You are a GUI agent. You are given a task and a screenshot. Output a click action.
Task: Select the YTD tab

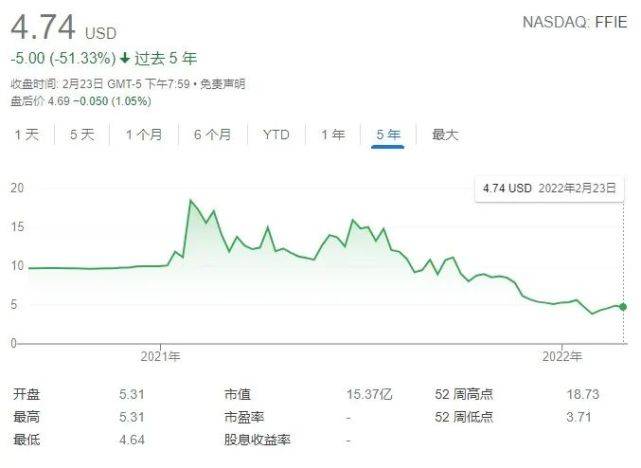click(276, 134)
